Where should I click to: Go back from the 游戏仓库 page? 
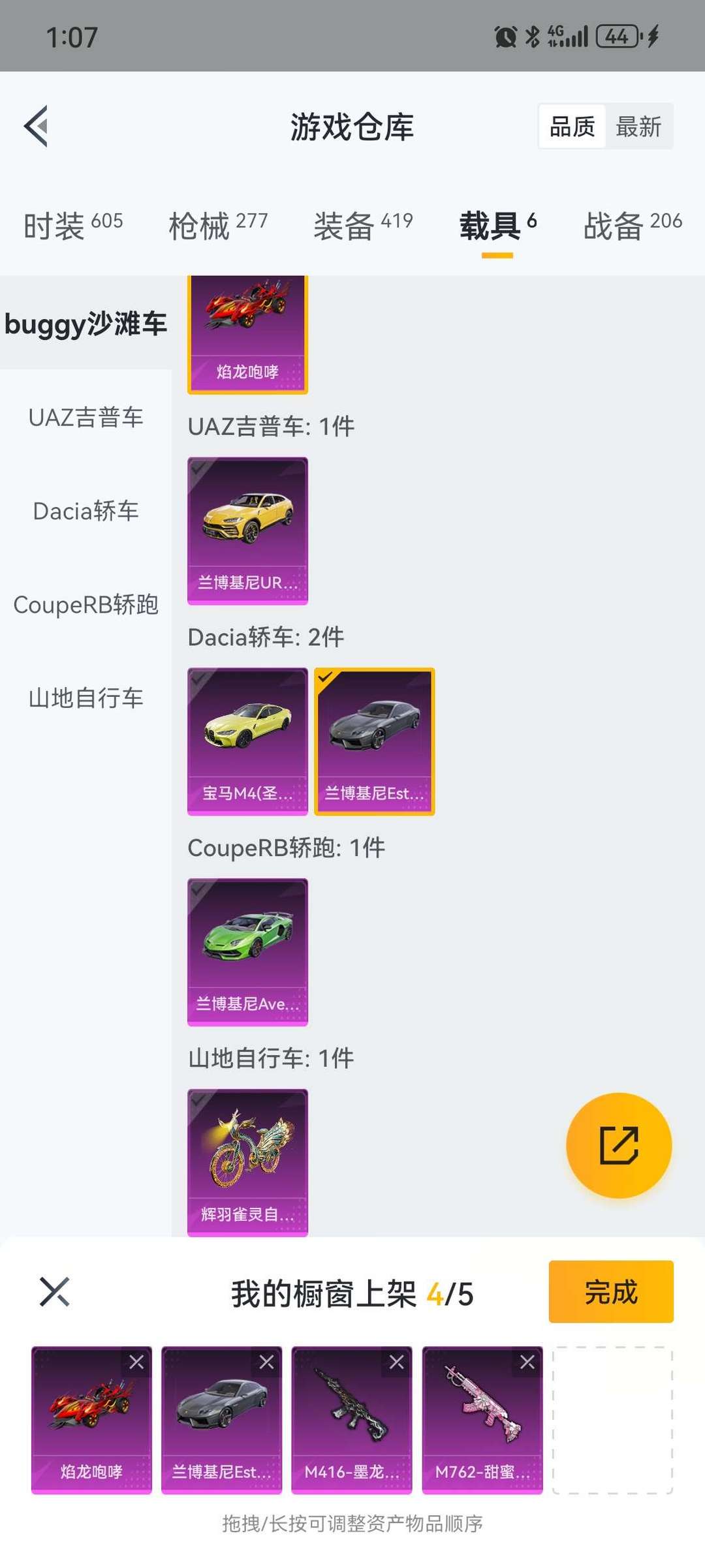[x=37, y=126]
